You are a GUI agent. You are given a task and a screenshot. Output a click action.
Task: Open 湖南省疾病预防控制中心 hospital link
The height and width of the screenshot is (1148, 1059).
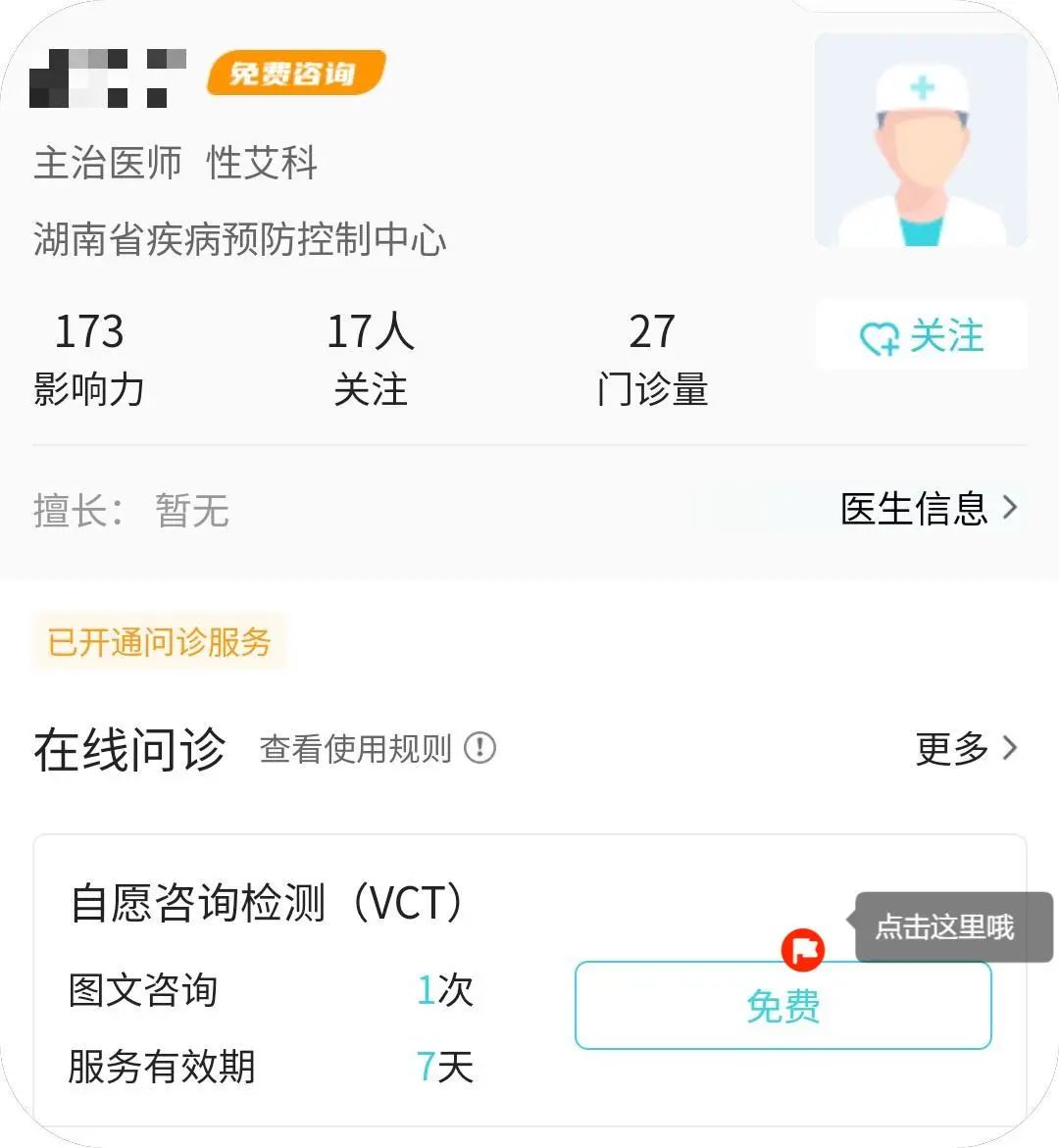click(238, 239)
